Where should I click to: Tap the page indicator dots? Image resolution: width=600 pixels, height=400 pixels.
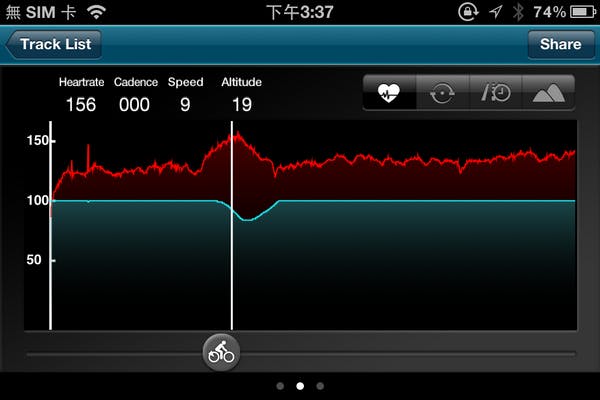click(x=299, y=385)
